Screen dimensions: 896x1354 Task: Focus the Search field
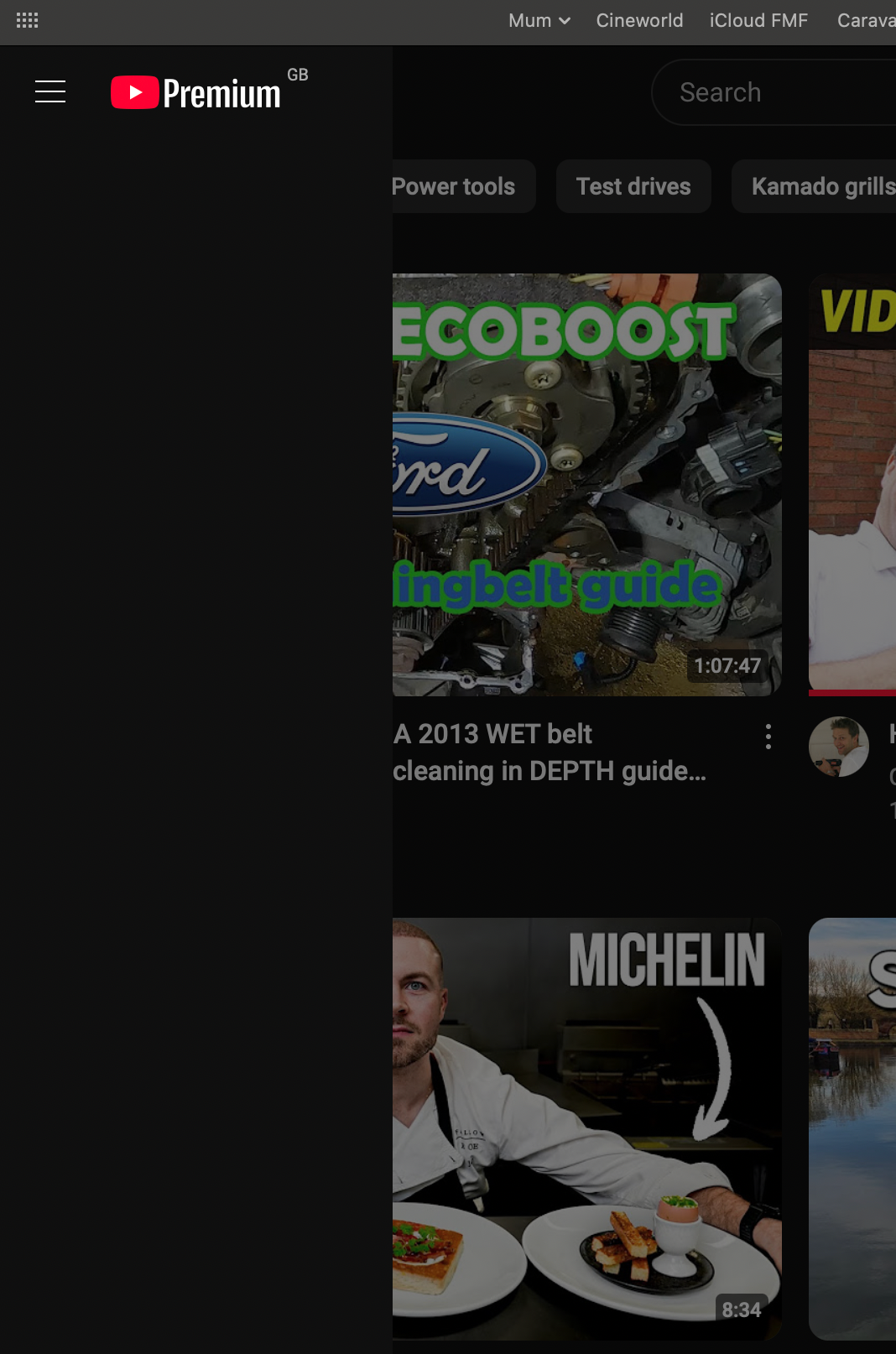click(x=772, y=92)
